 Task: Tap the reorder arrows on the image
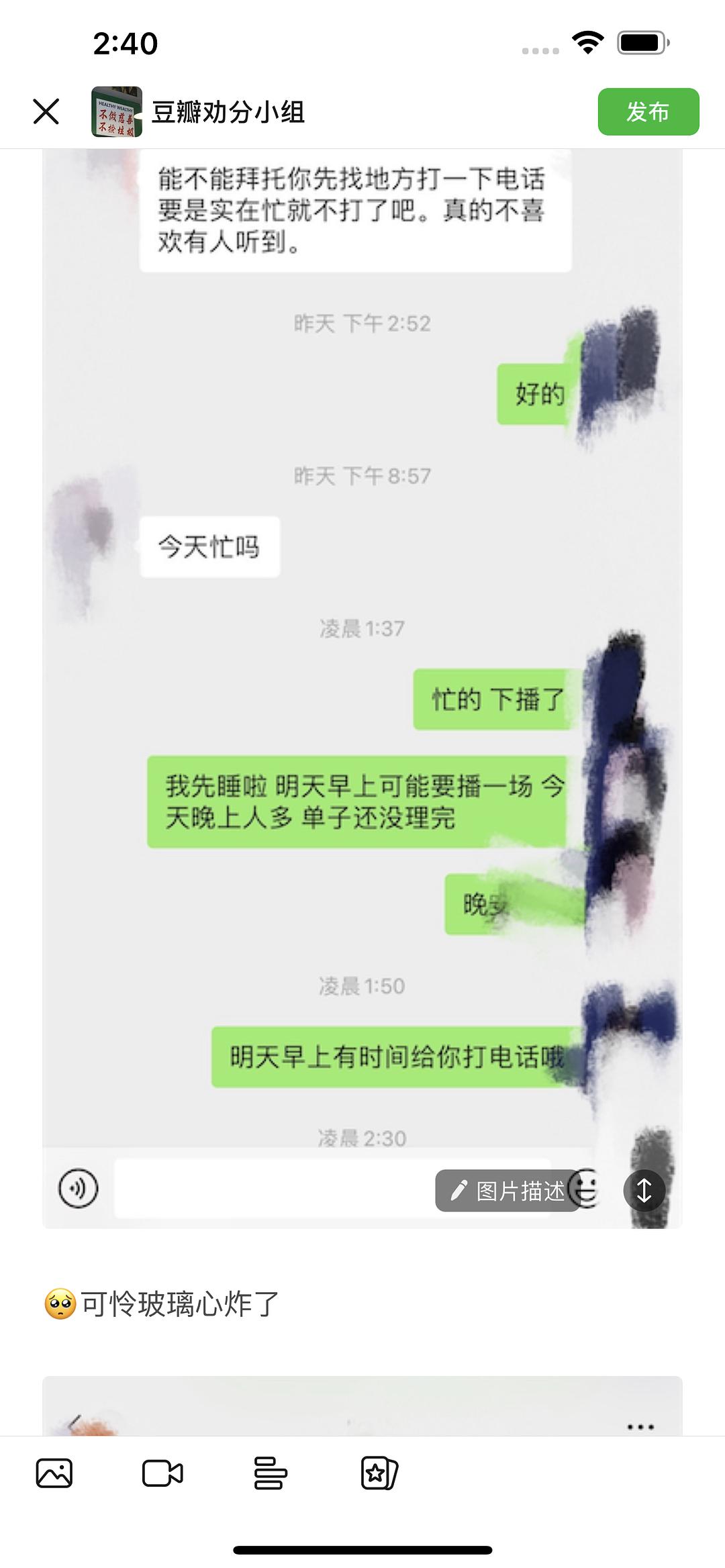click(644, 1191)
